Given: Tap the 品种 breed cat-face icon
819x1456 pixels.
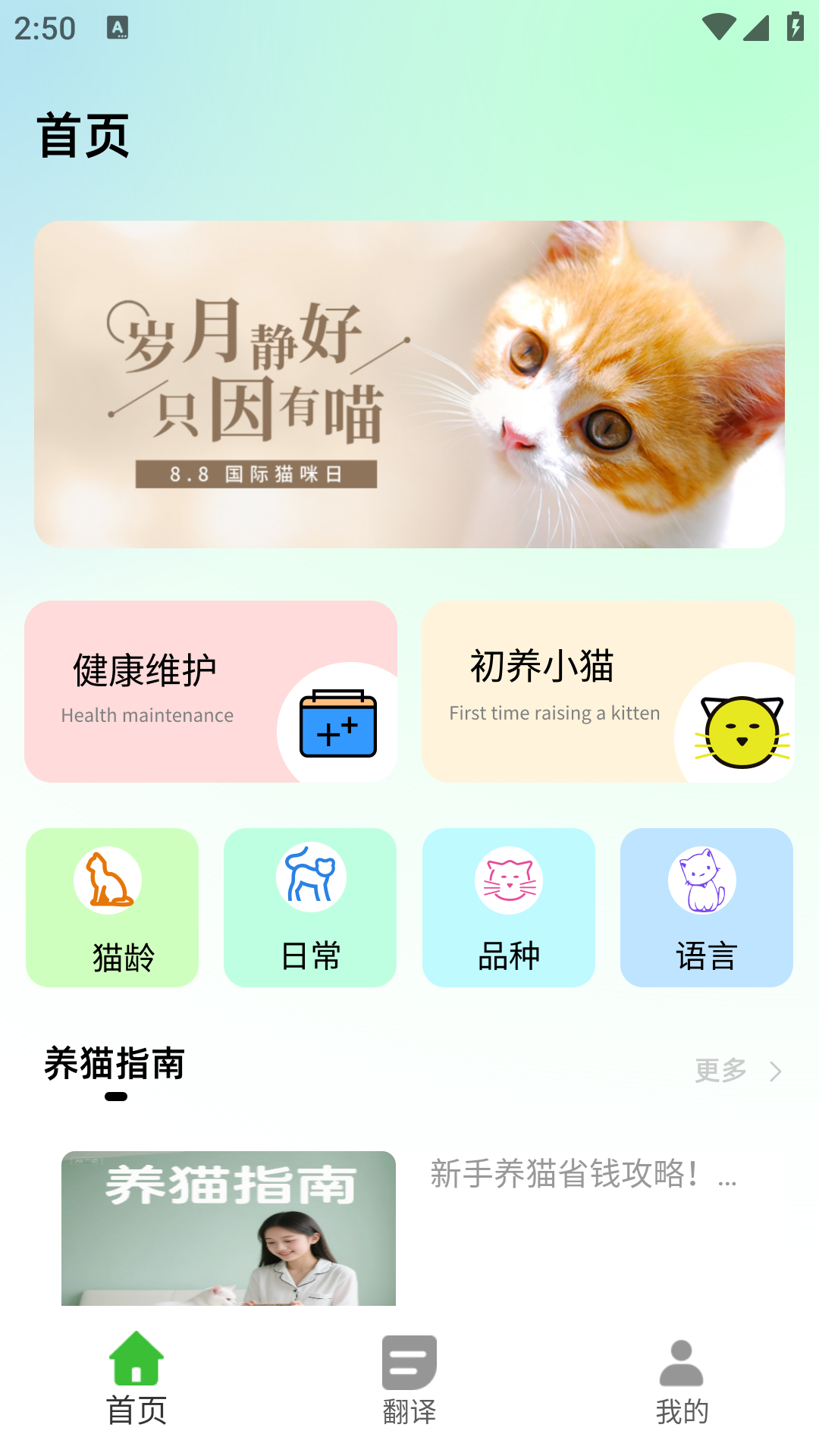Looking at the screenshot, I should point(508,877).
